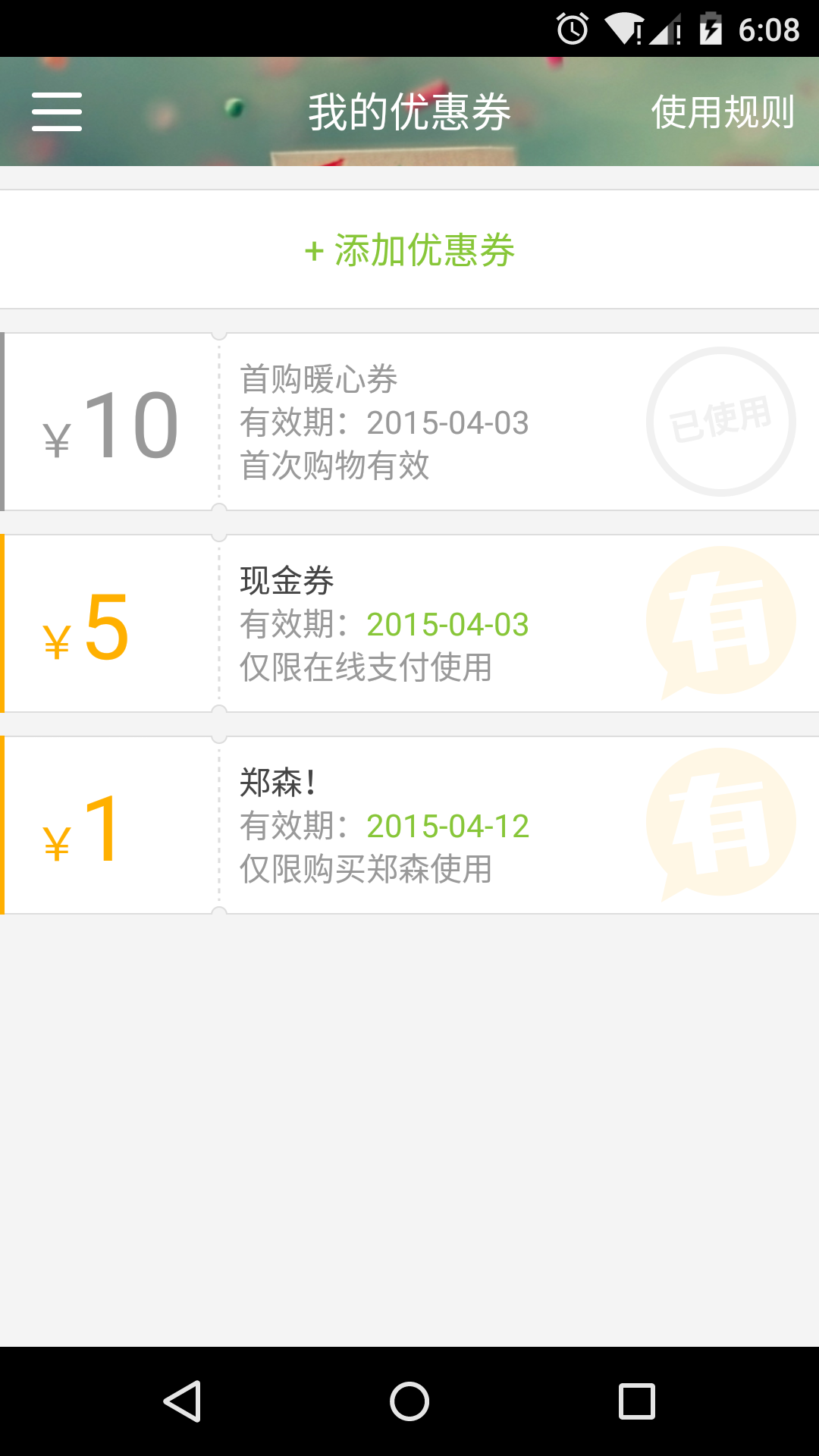Image resolution: width=819 pixels, height=1456 pixels.
Task: Choose the ¥5 现金券 coupon
Action: pos(409,623)
